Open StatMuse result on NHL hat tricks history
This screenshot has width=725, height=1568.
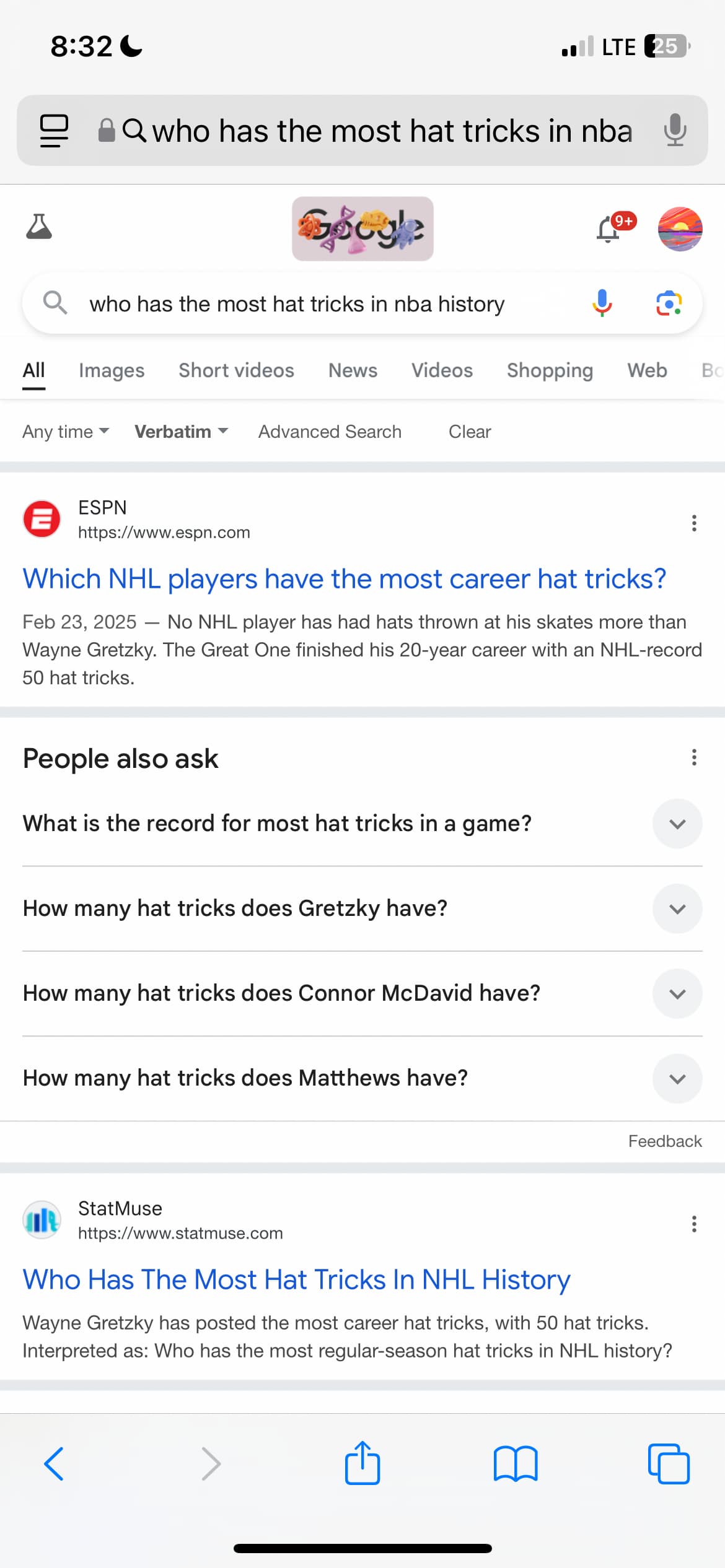[x=296, y=1279]
